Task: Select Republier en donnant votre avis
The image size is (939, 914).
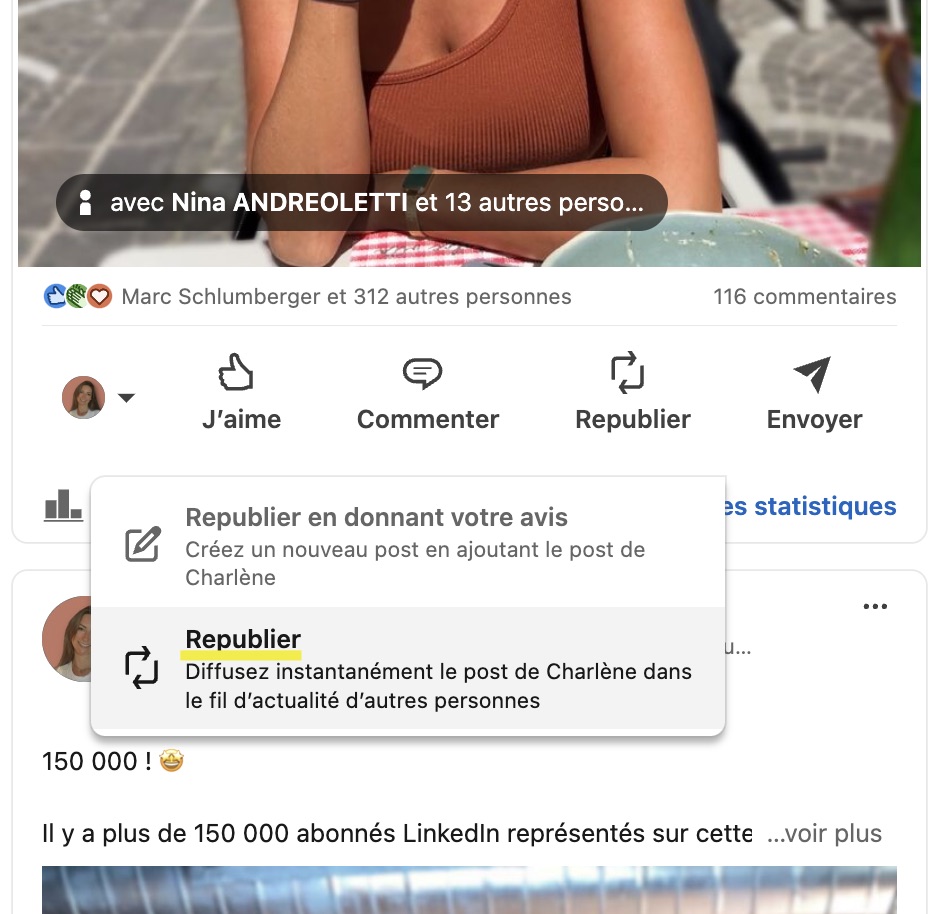Action: click(408, 545)
